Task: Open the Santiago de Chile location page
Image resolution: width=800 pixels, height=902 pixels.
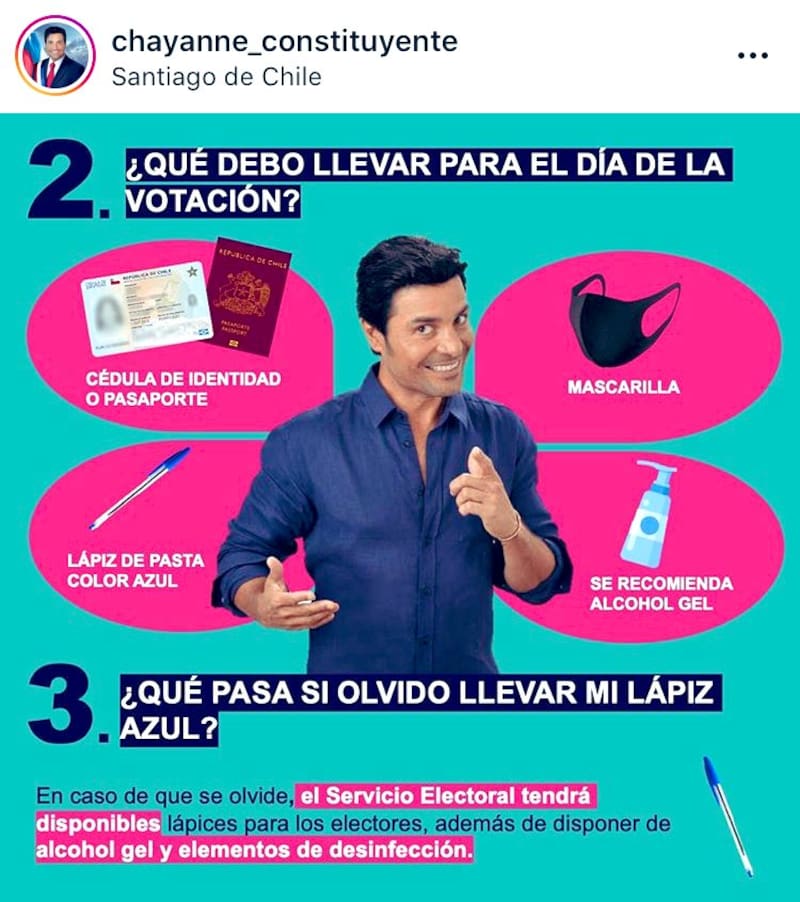Action: pos(217,76)
